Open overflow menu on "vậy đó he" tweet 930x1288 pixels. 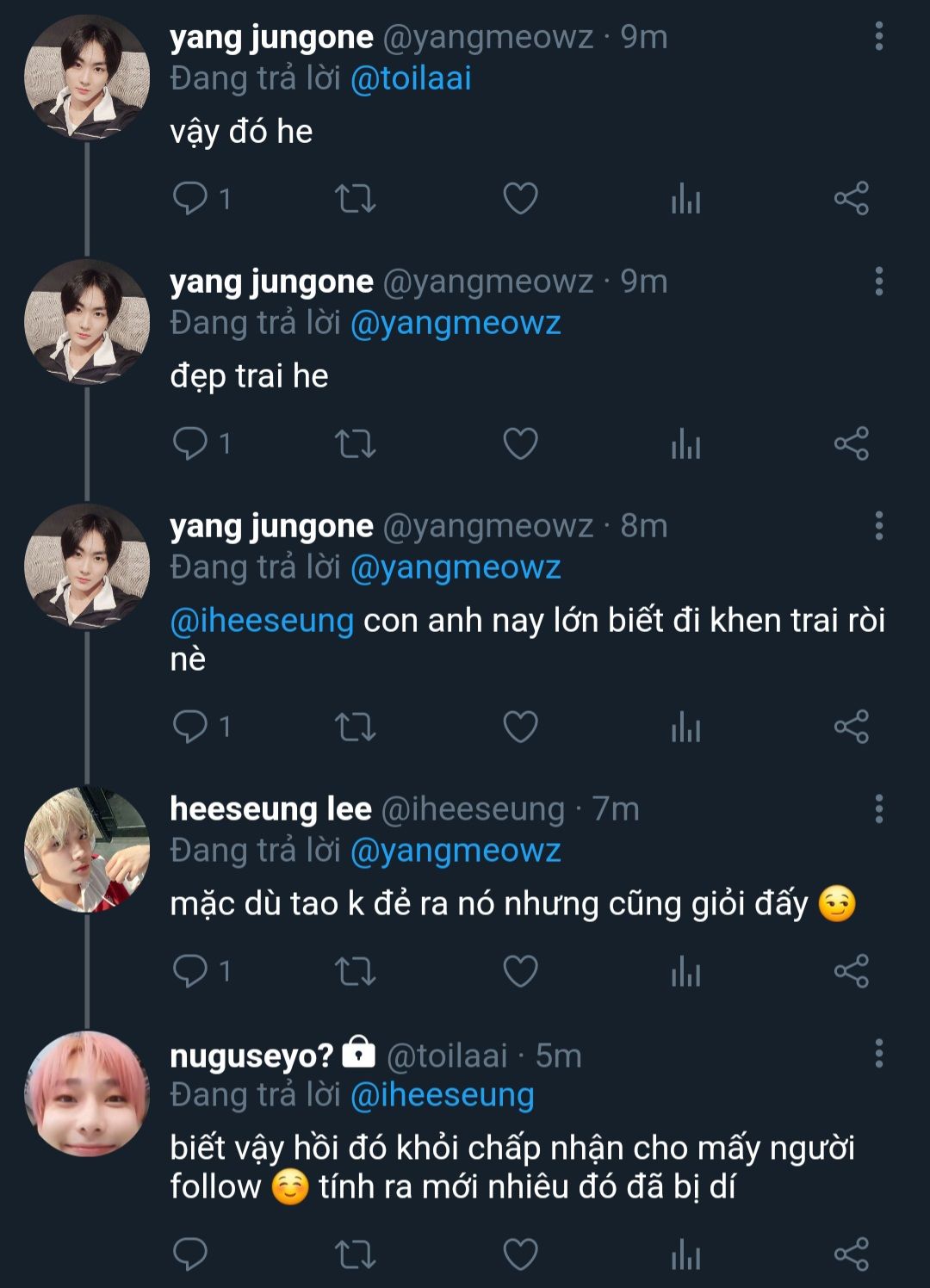coord(878,36)
